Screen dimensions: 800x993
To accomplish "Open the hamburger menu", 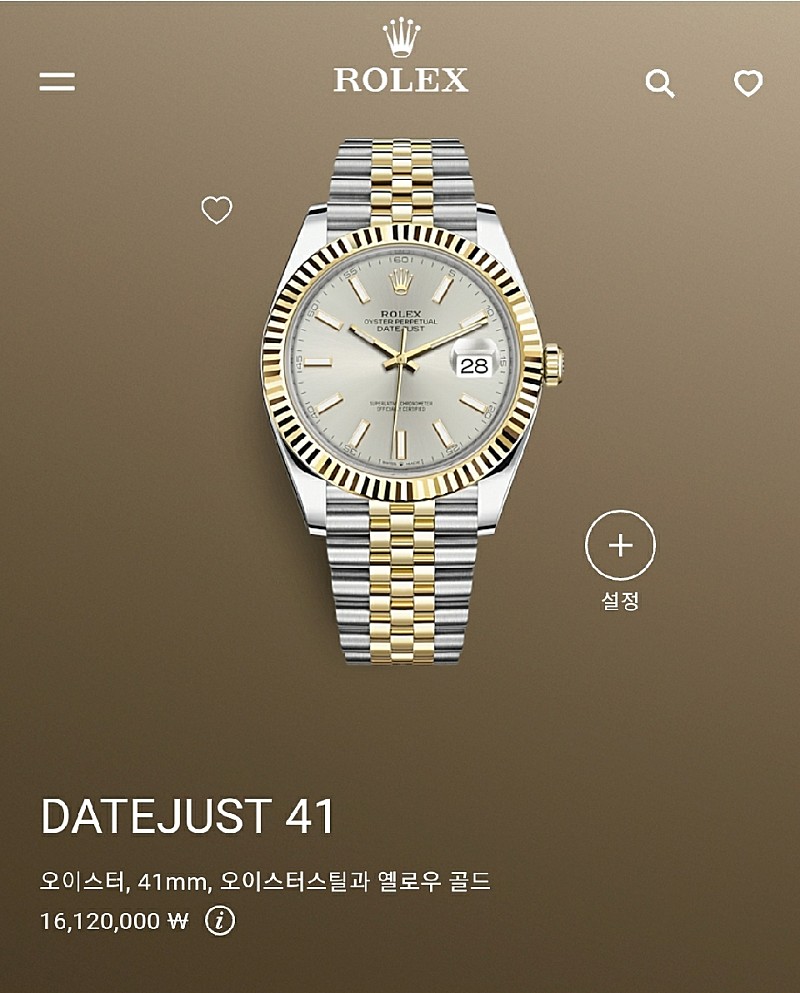I will 57,82.
